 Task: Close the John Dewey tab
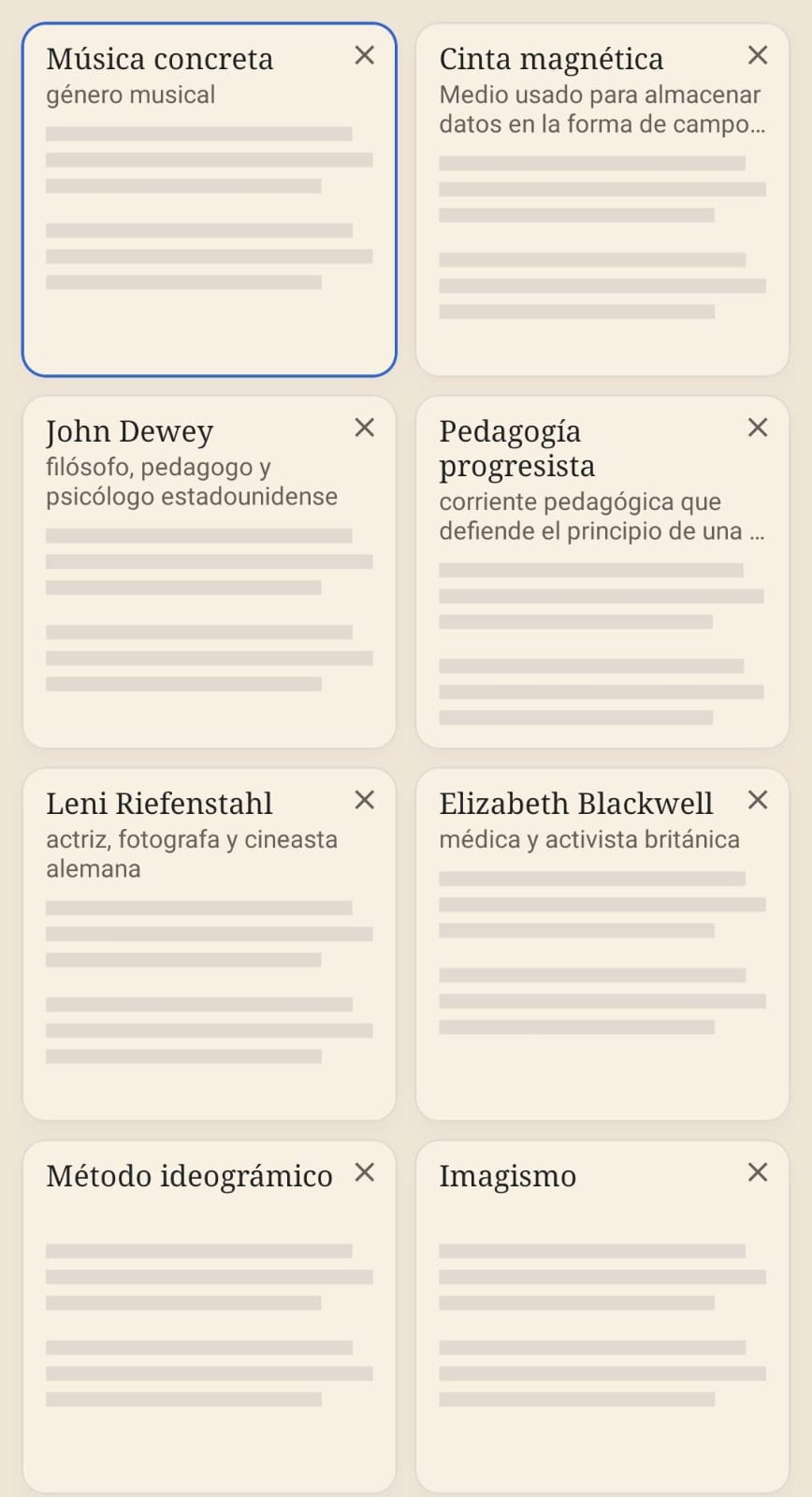[x=365, y=428]
